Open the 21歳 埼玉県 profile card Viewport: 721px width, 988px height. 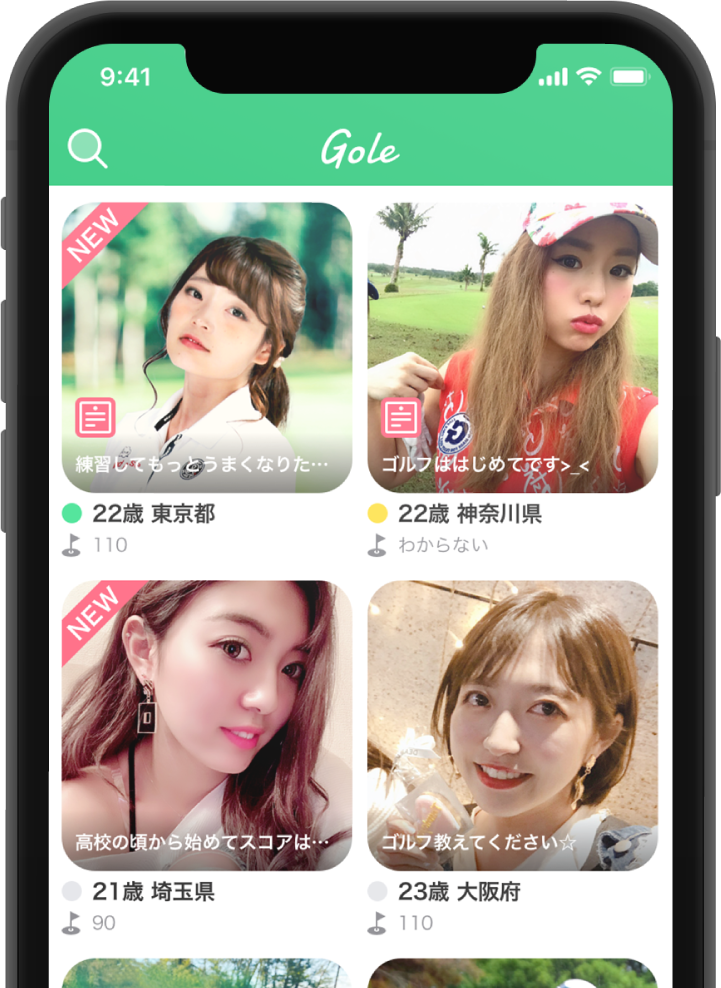(207, 725)
